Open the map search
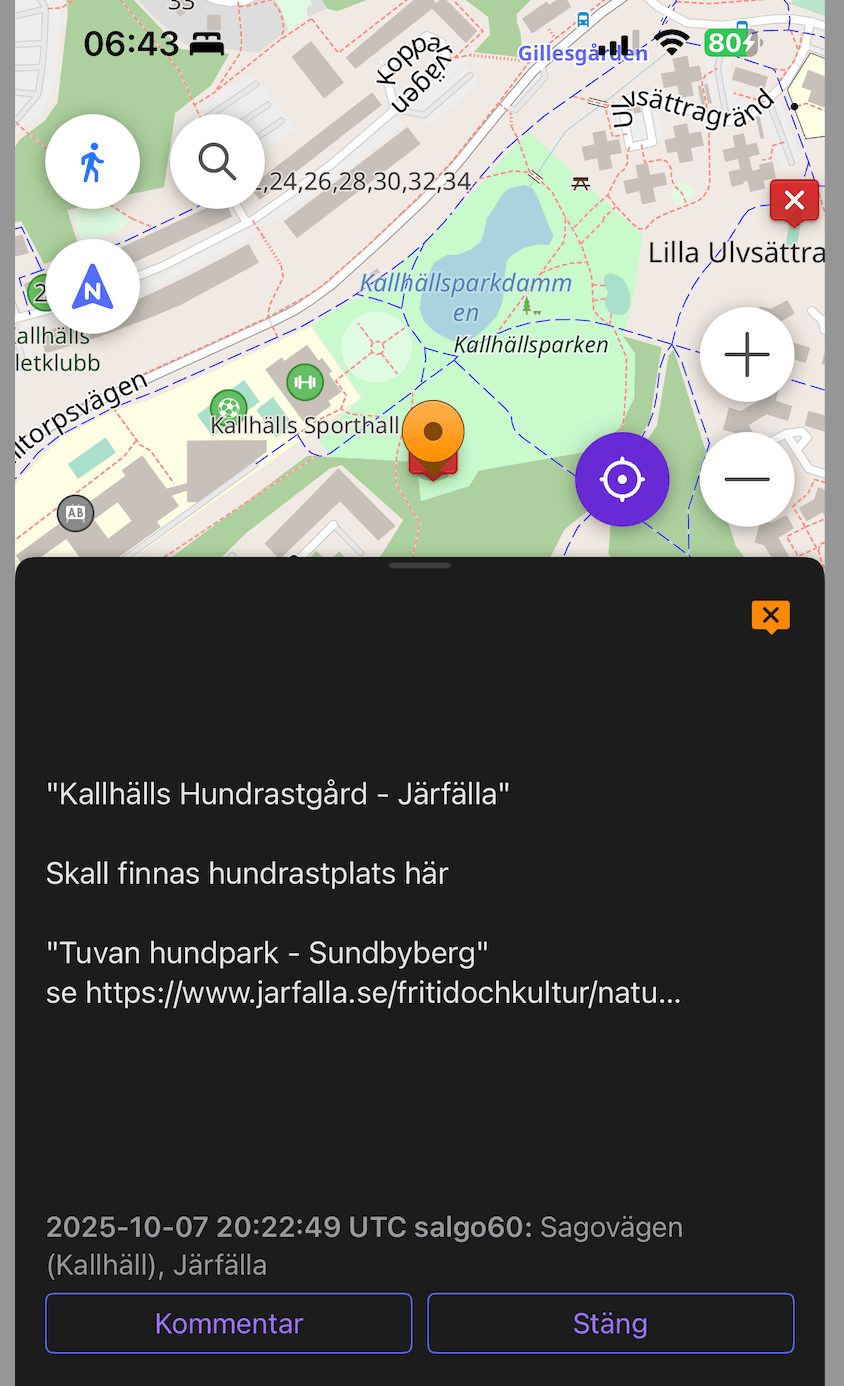Viewport: 844px width, 1386px height. pos(217,161)
